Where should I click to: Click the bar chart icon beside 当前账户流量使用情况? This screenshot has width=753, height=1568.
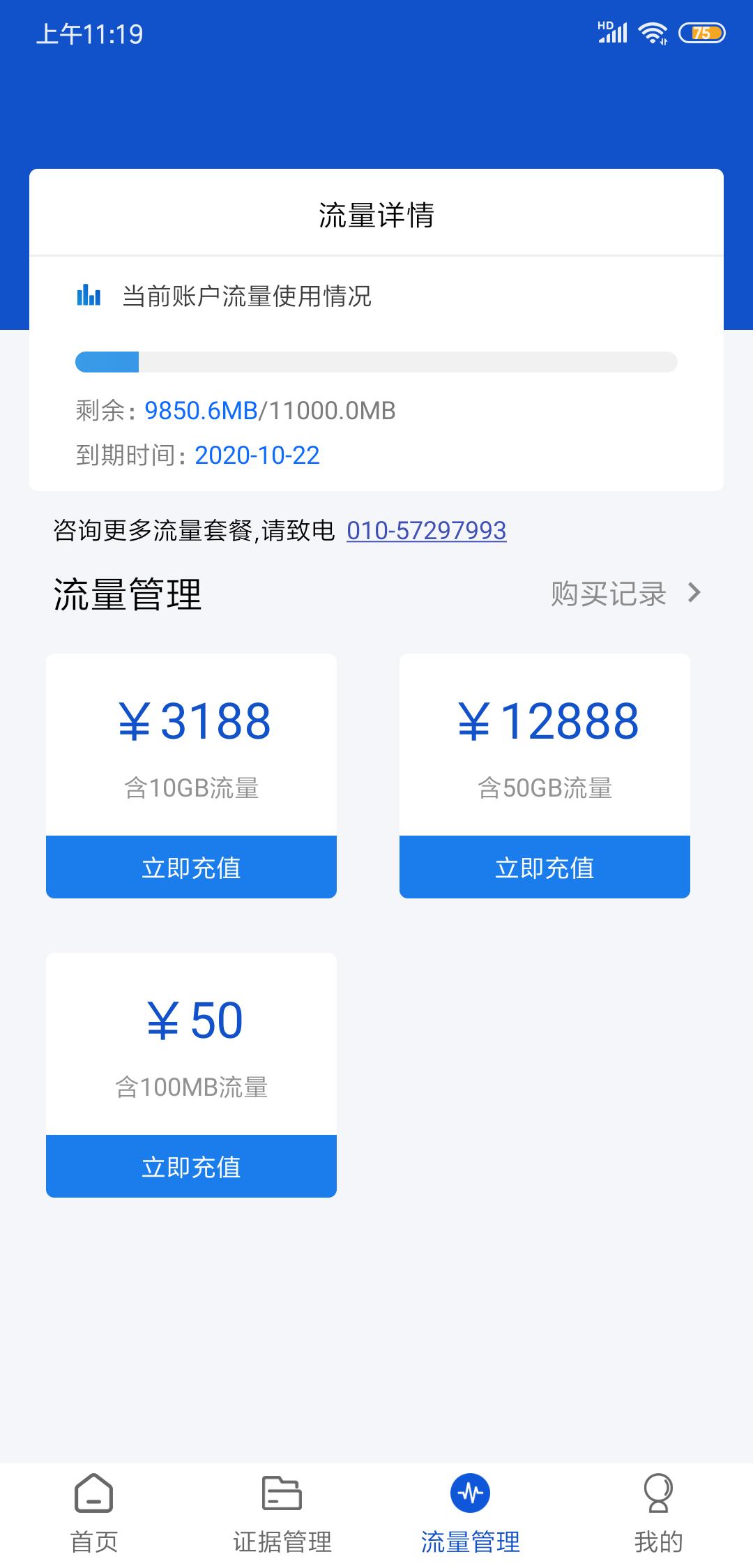click(x=89, y=296)
